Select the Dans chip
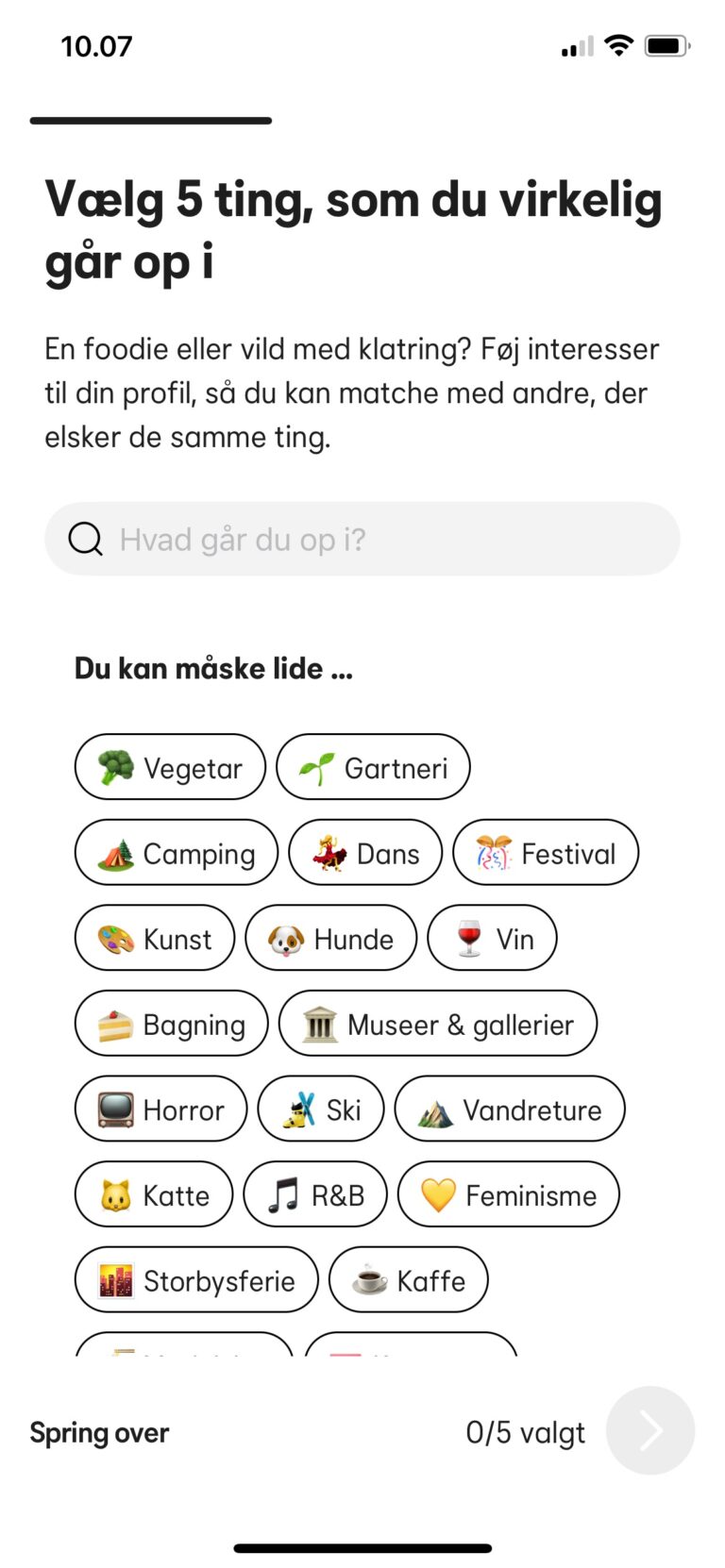 pos(365,853)
